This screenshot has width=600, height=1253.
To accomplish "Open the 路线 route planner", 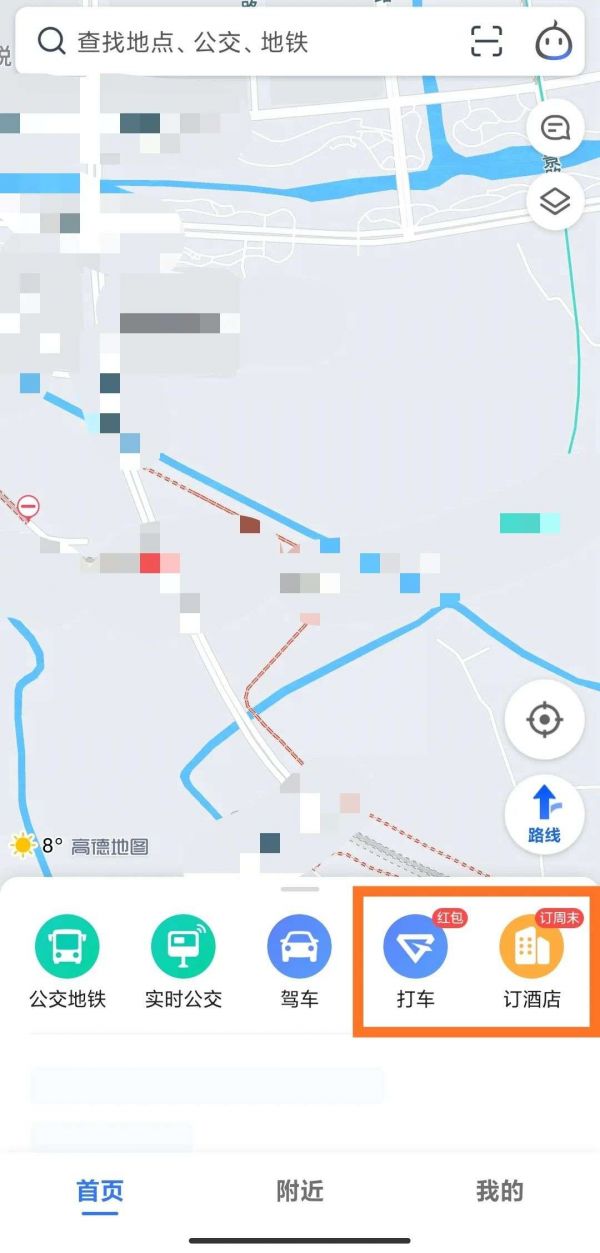I will (544, 814).
